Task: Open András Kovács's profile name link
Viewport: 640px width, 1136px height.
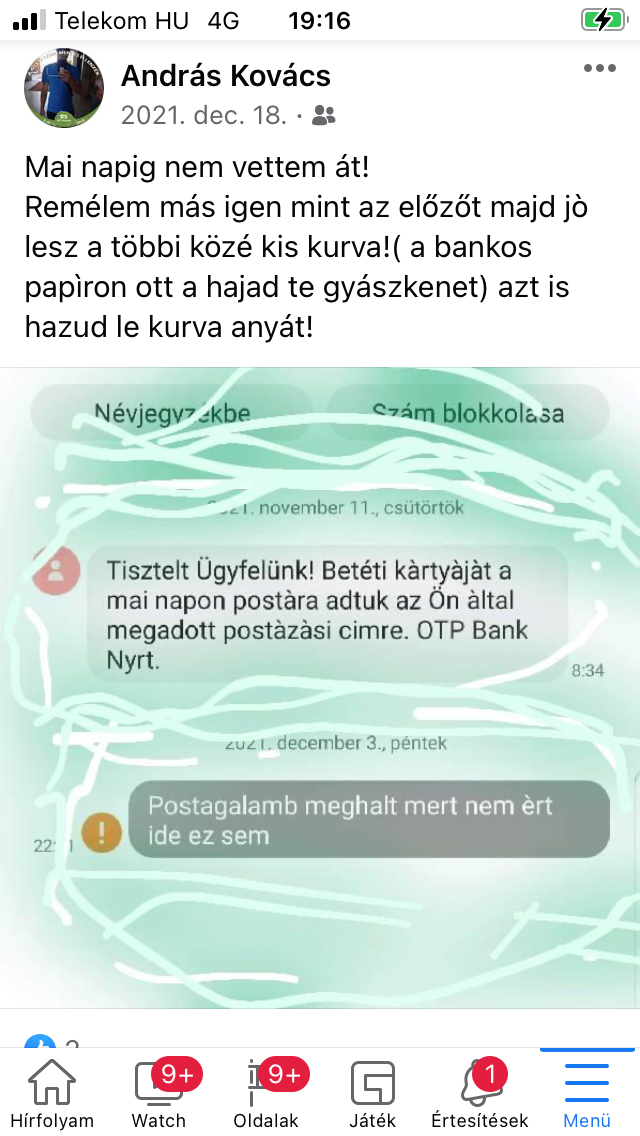Action: click(226, 75)
